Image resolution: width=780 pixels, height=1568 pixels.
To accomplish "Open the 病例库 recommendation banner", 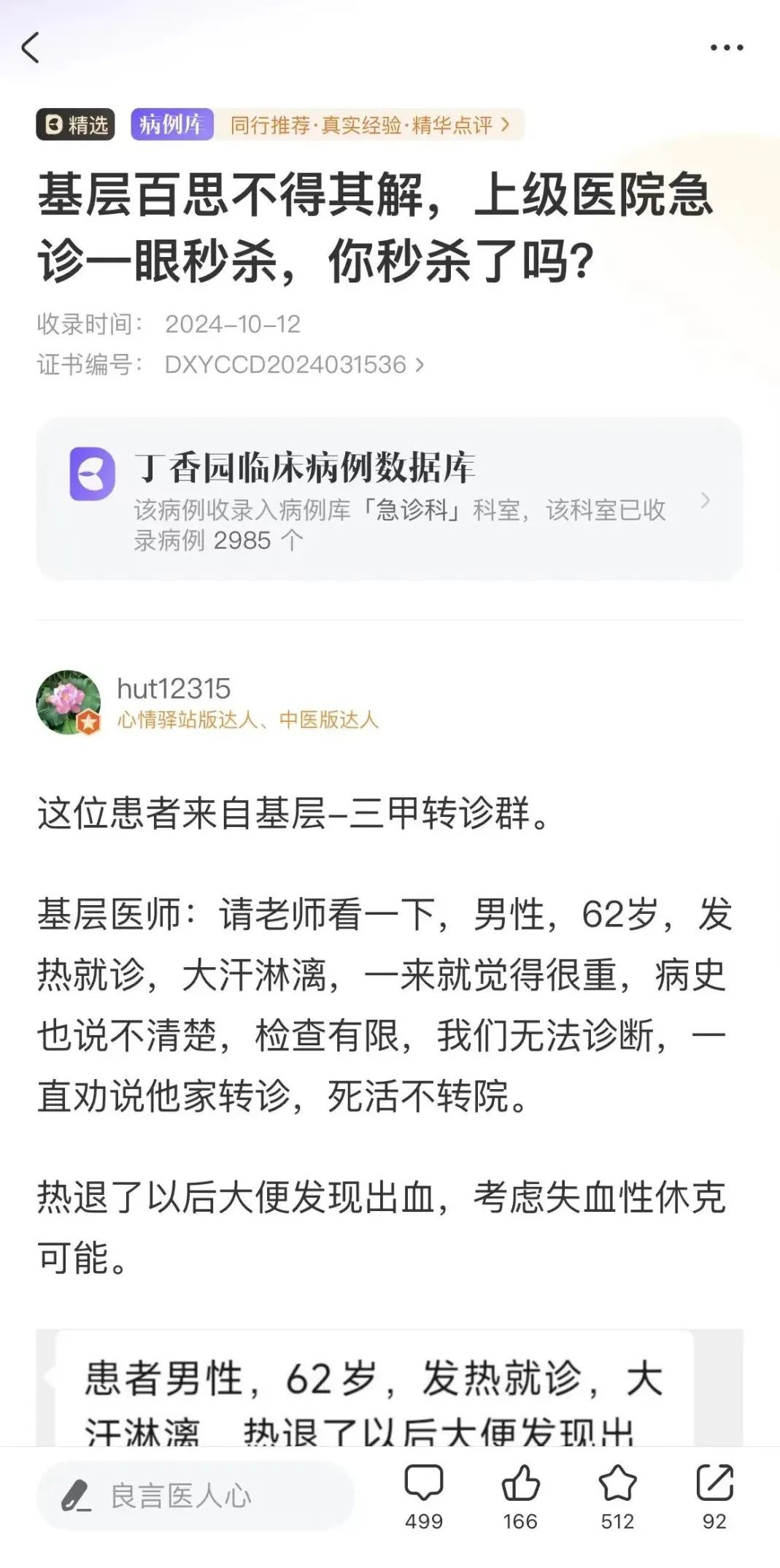I will 327,125.
